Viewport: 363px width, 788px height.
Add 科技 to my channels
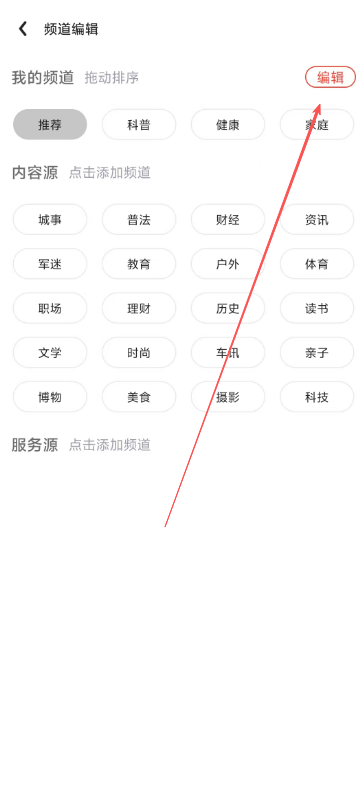coord(317,397)
